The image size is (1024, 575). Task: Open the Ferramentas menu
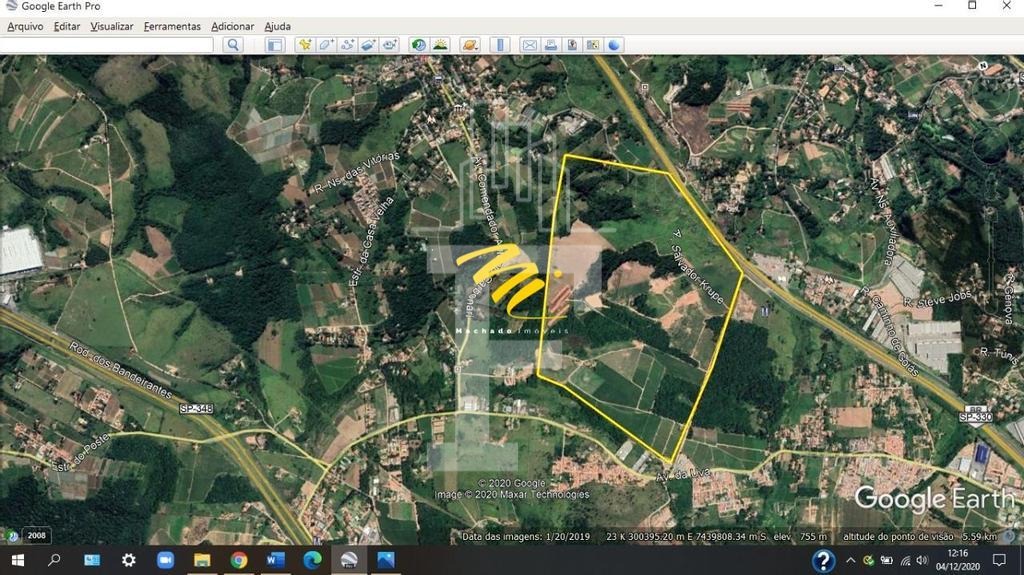[172, 26]
